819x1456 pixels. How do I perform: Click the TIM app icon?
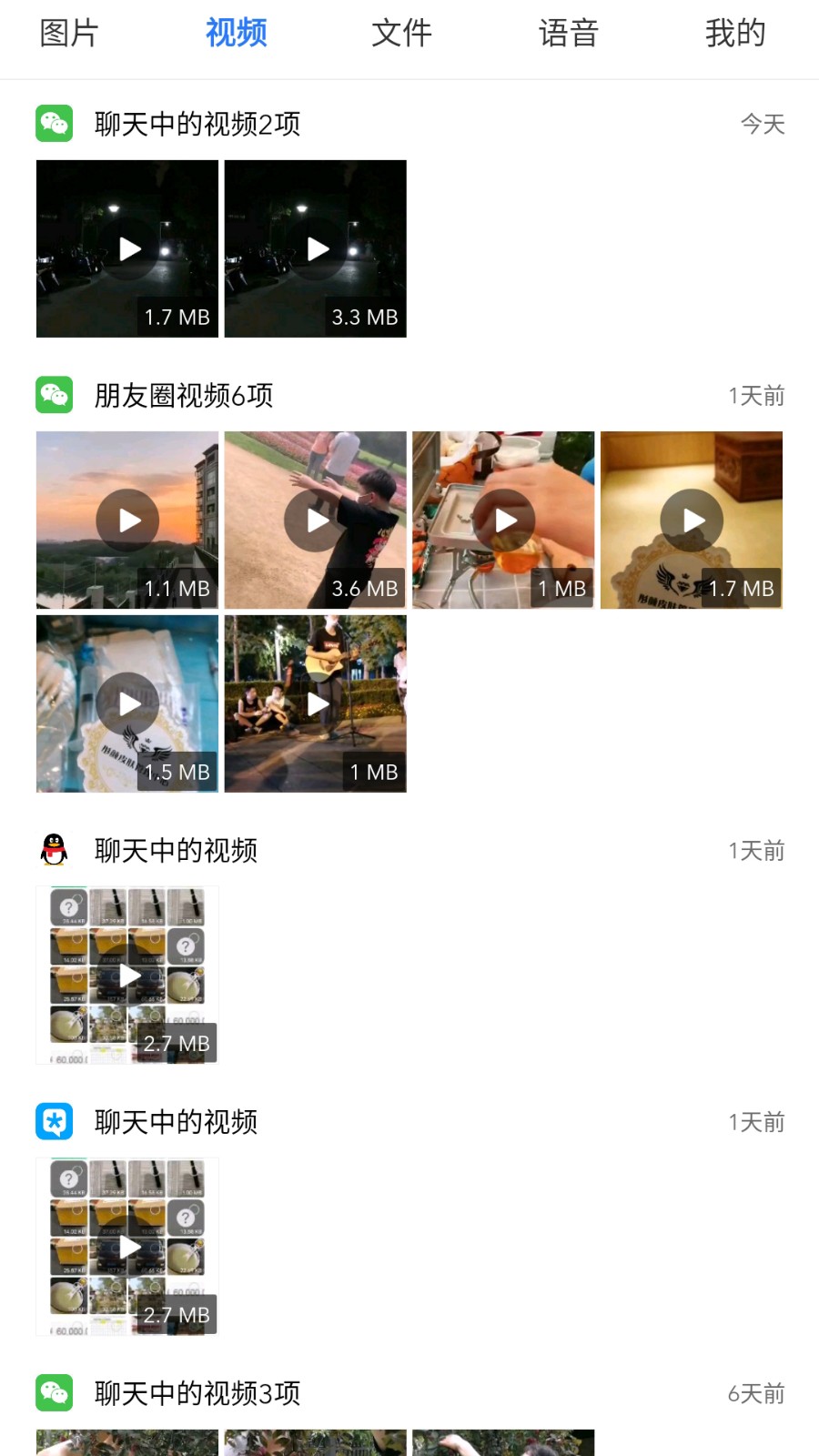tap(54, 1121)
